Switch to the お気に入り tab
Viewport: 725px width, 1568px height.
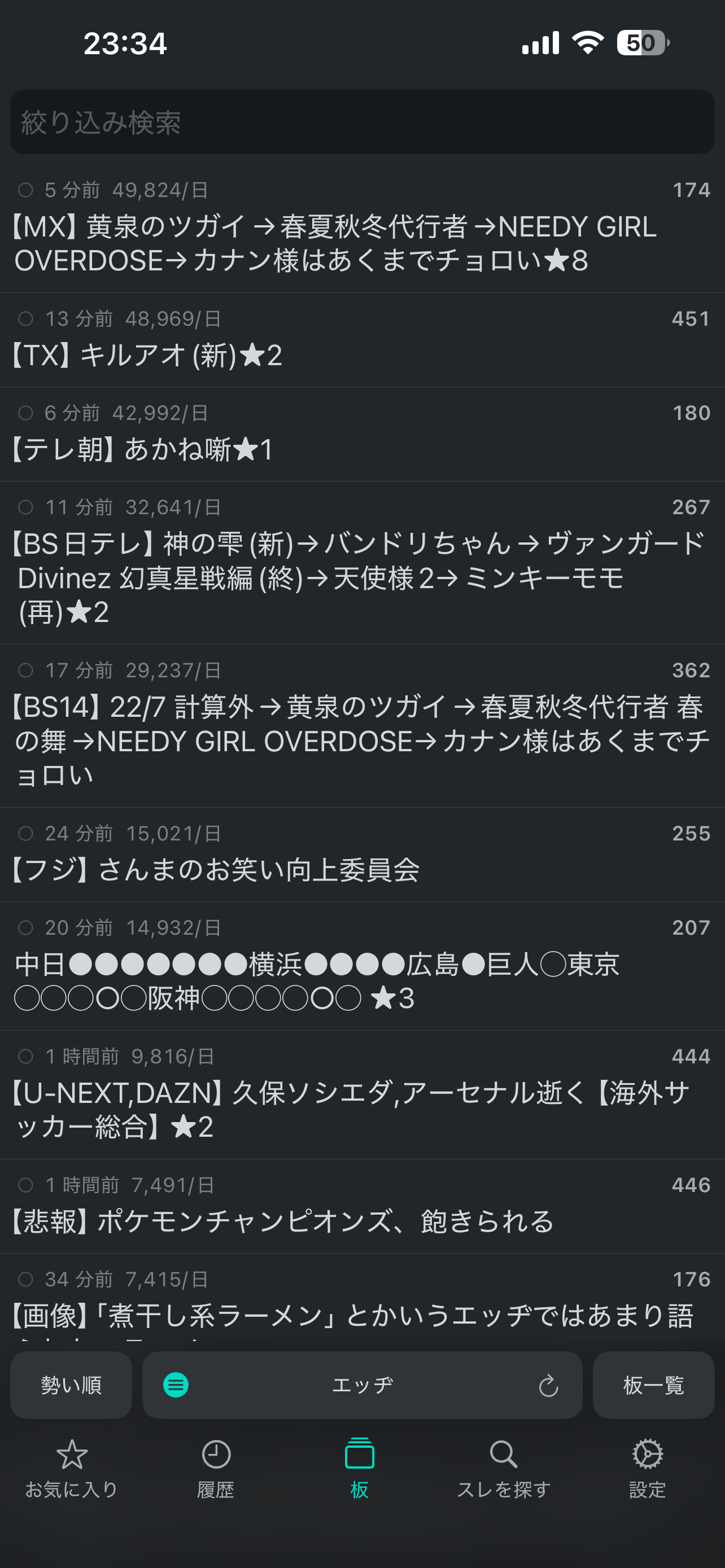[x=71, y=1468]
